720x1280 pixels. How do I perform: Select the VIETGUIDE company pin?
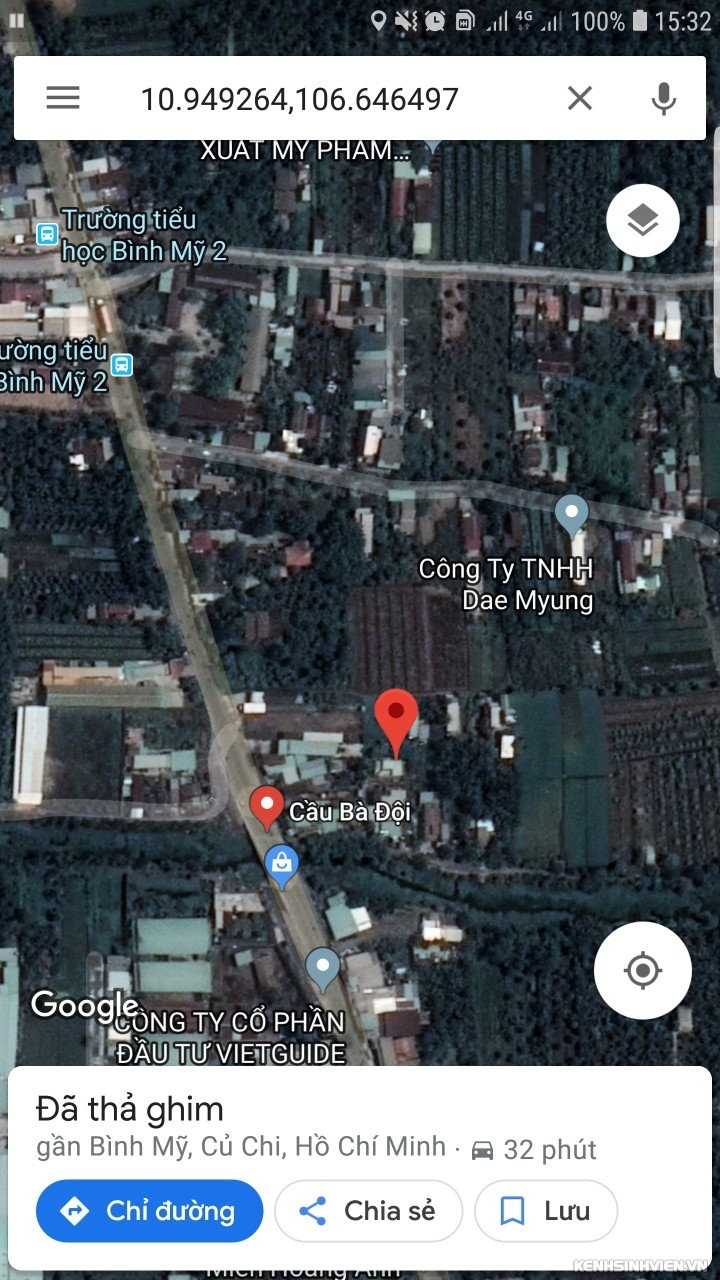pyautogui.click(x=322, y=967)
